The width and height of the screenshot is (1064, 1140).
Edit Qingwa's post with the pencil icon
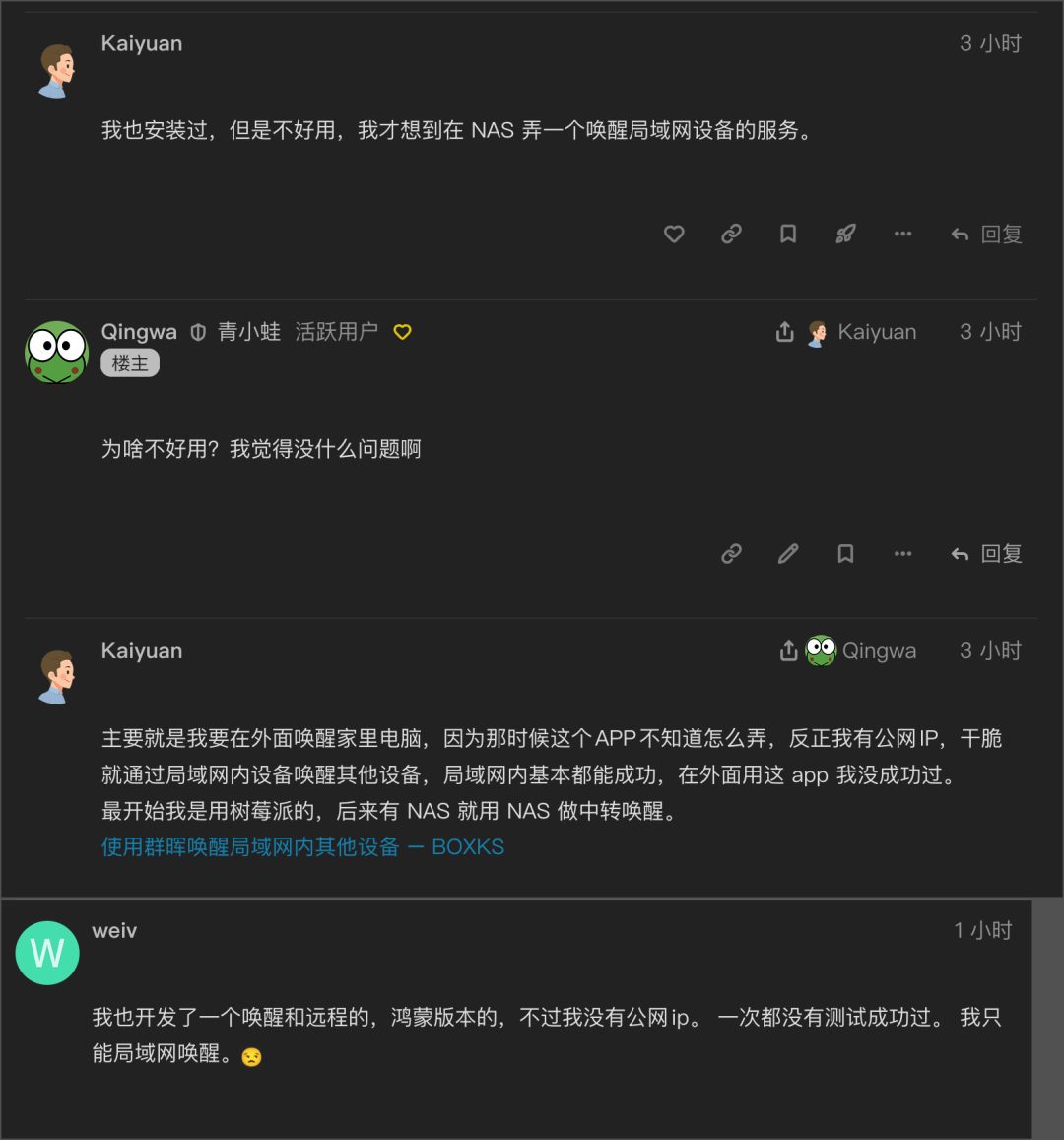[788, 554]
